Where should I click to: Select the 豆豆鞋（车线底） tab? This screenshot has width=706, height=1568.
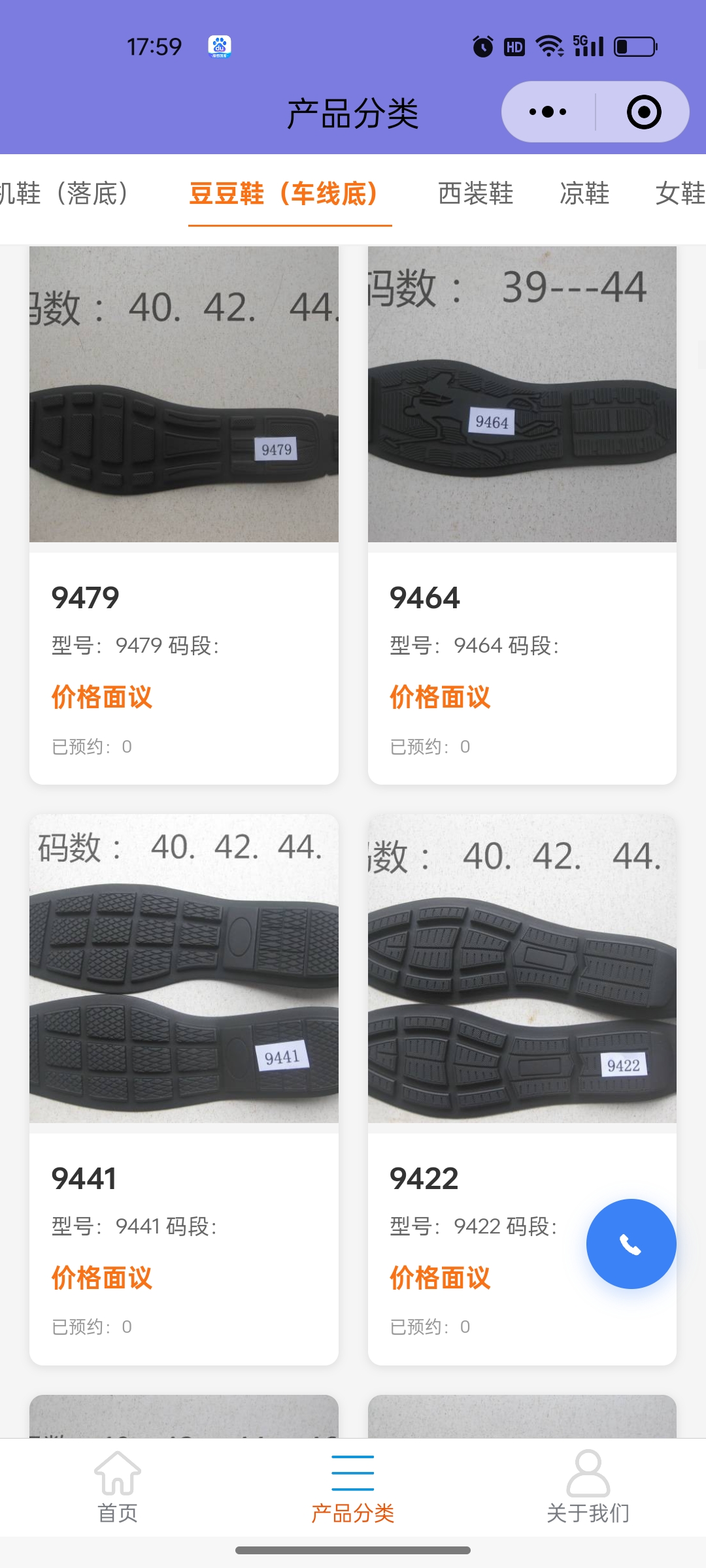[284, 193]
